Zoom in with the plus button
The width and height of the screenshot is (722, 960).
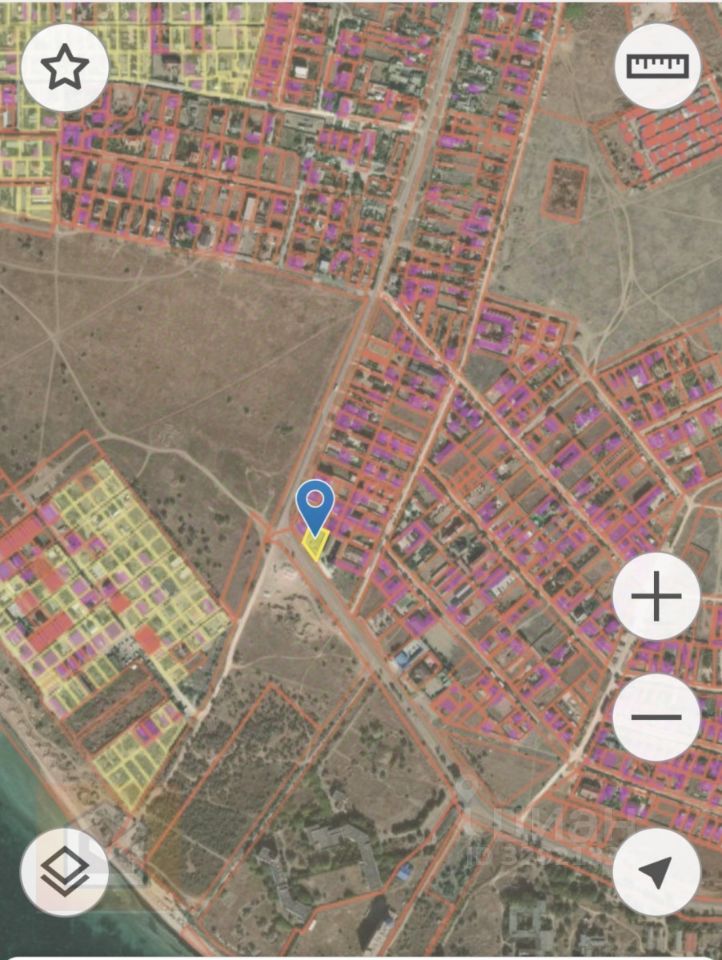point(656,597)
